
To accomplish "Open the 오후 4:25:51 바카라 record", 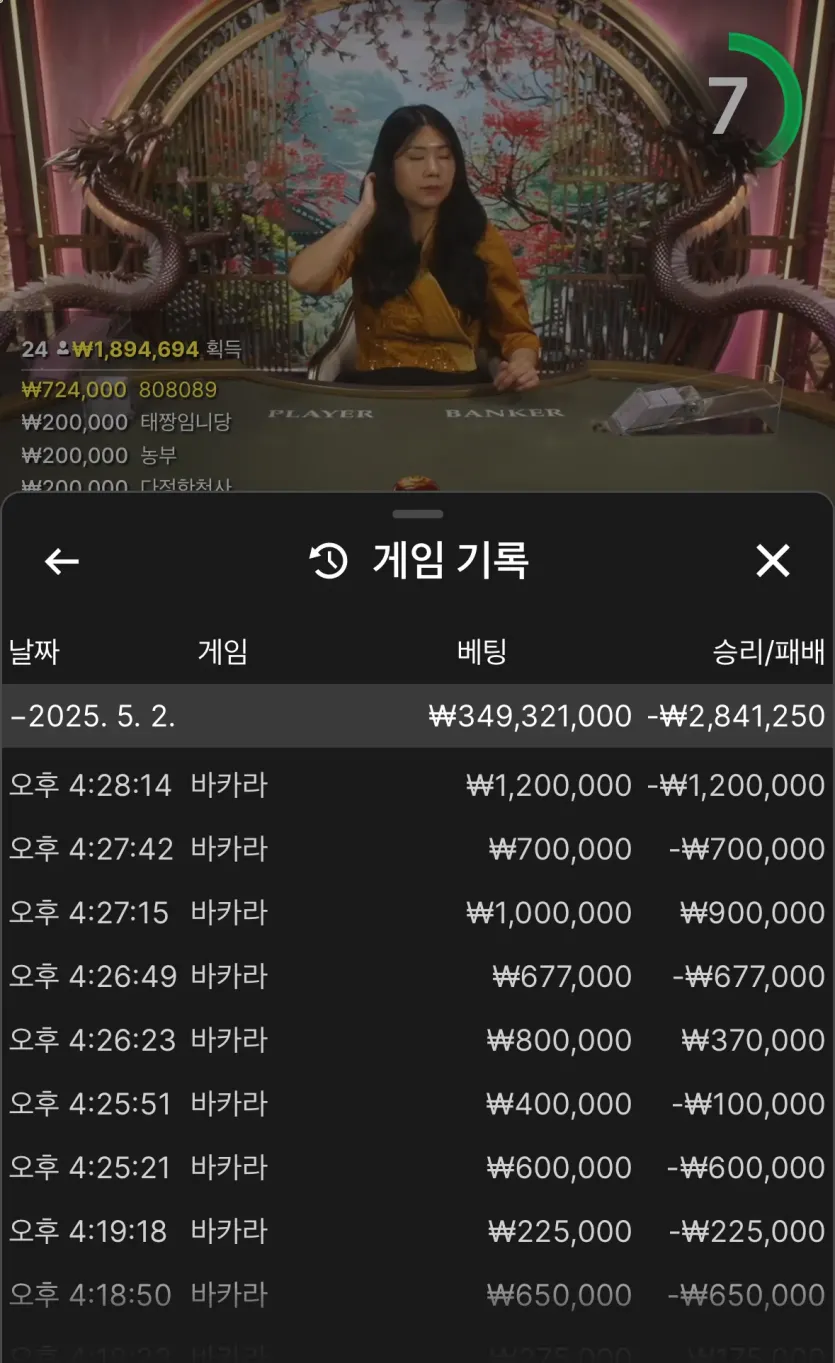I will [x=417, y=1104].
